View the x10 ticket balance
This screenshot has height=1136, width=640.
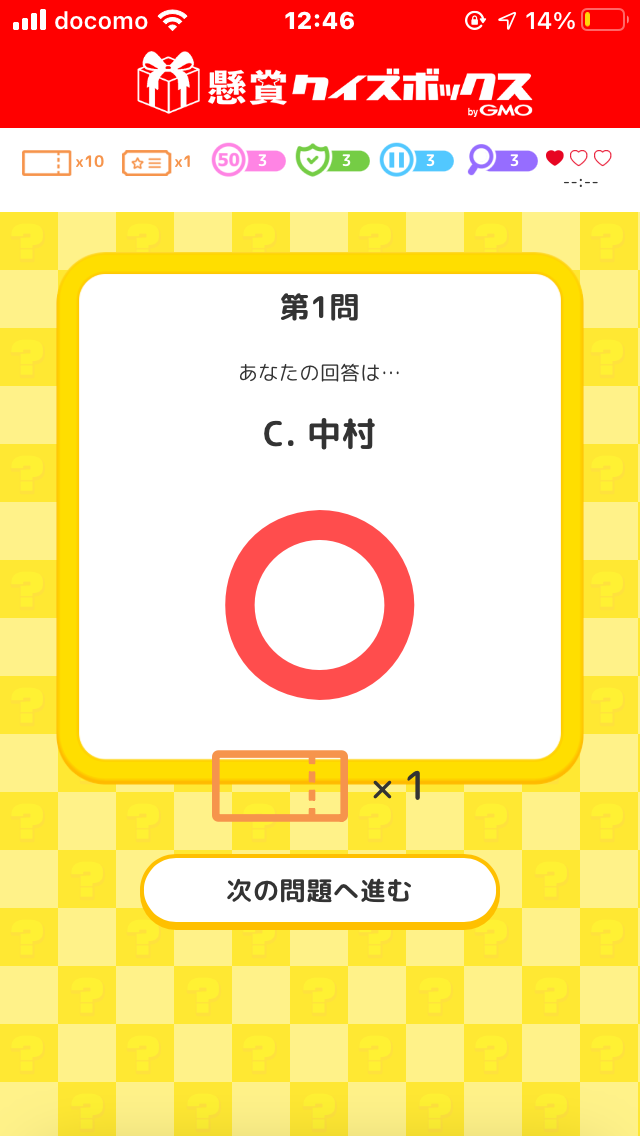(x=62, y=162)
